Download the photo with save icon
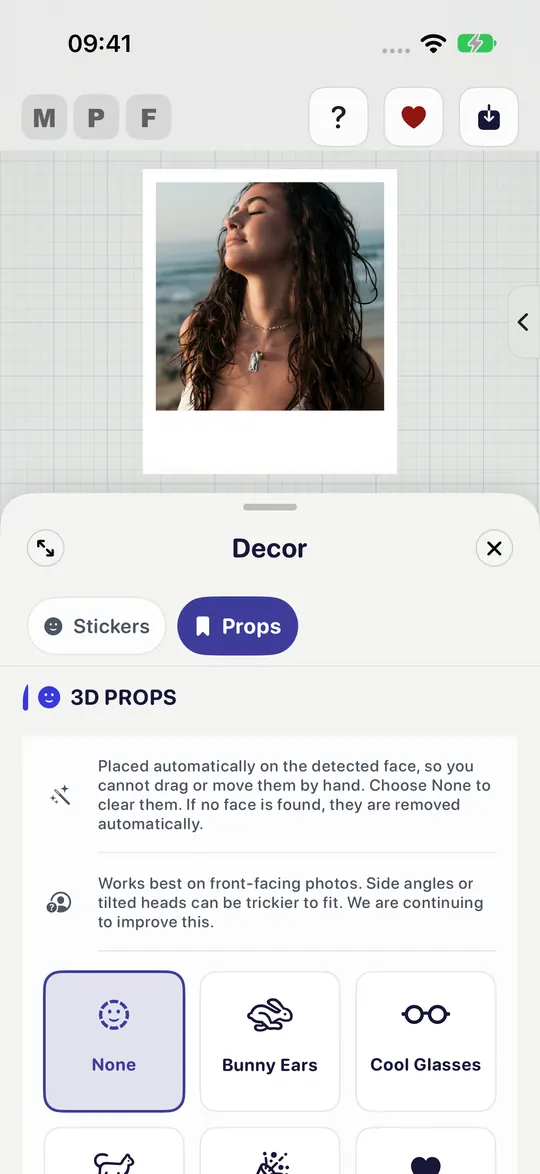 click(x=488, y=117)
